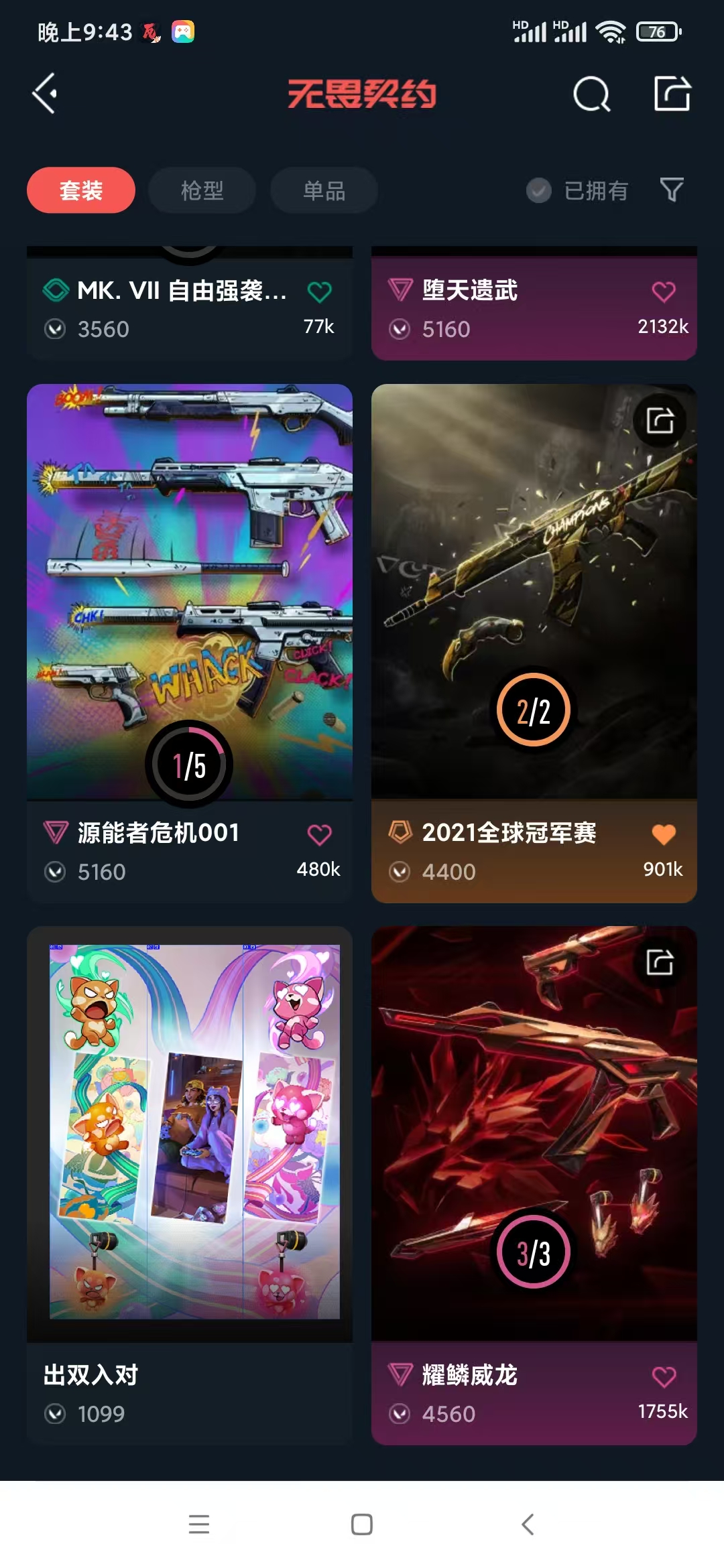Tap the share icon in the top bar
Screen dimensions: 724x1568
pos(672,94)
